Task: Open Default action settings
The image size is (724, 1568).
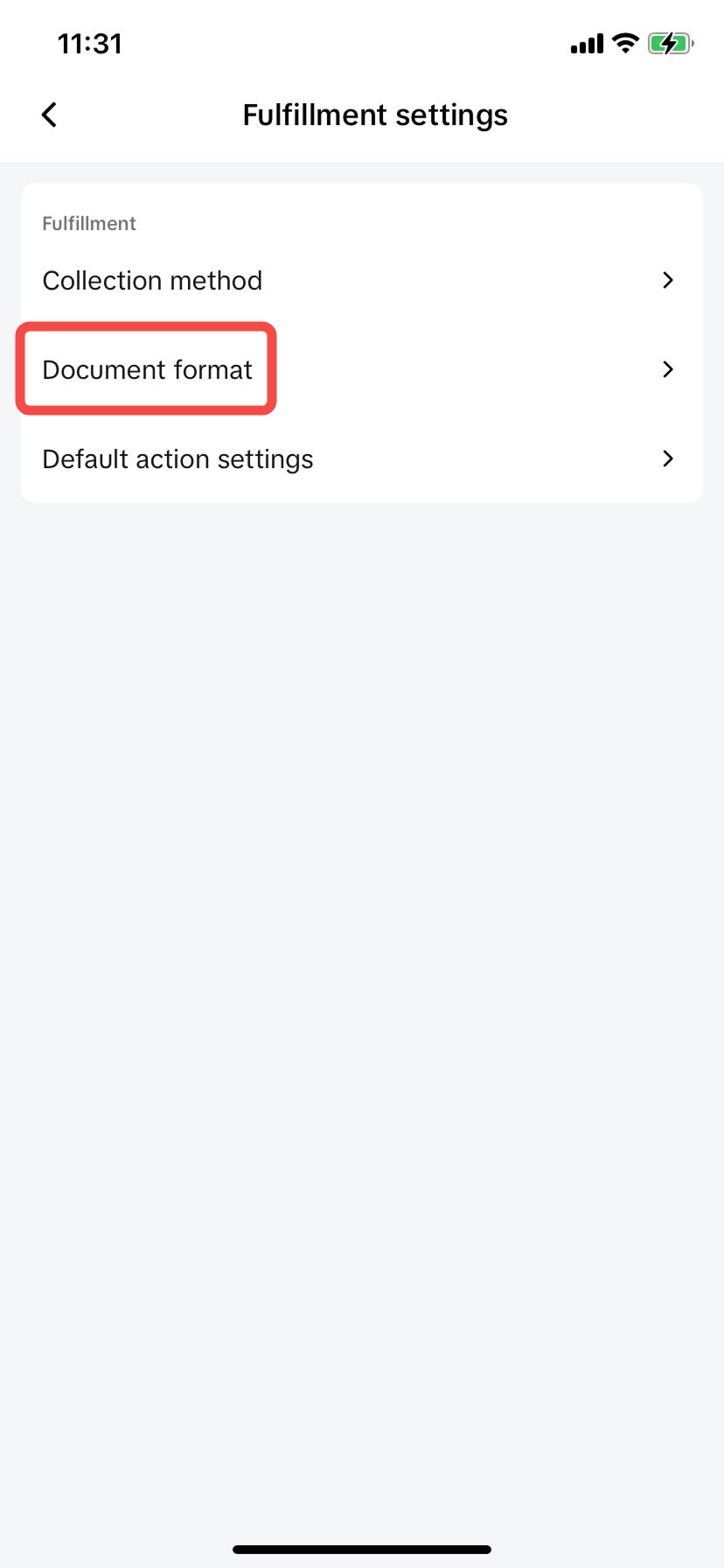Action: click(361, 458)
